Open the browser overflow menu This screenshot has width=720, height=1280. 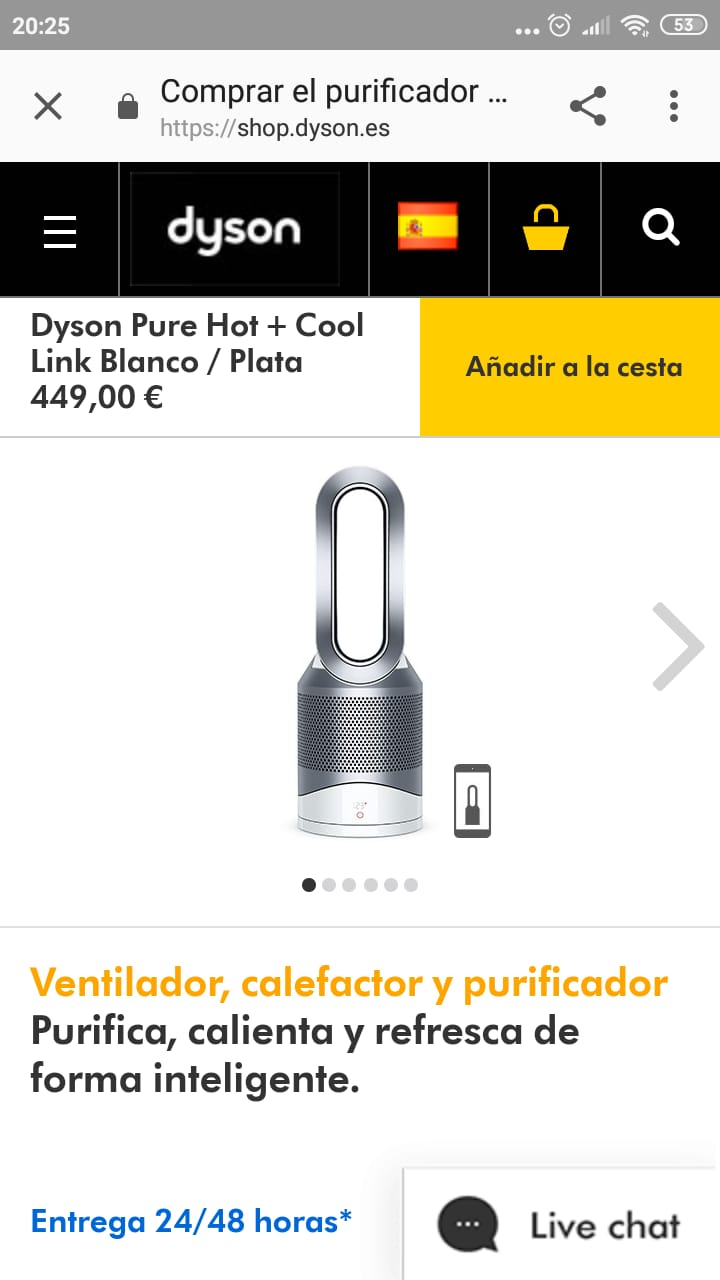point(674,106)
